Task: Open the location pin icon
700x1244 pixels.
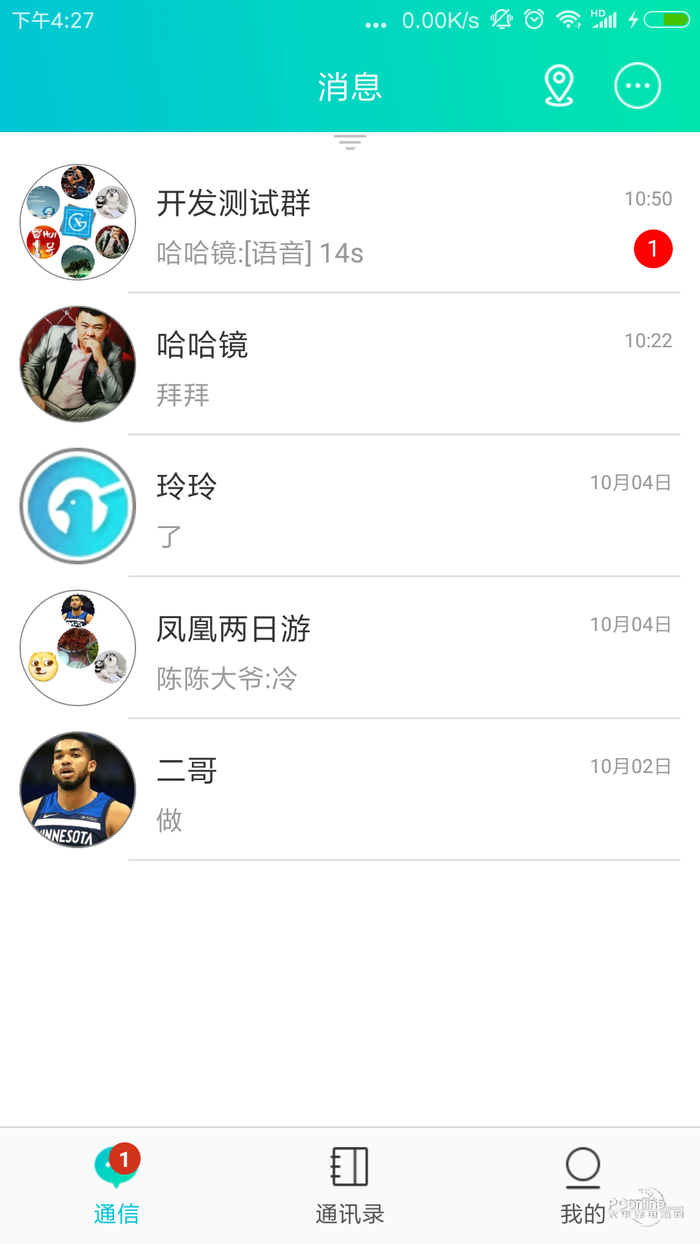Action: [x=559, y=86]
